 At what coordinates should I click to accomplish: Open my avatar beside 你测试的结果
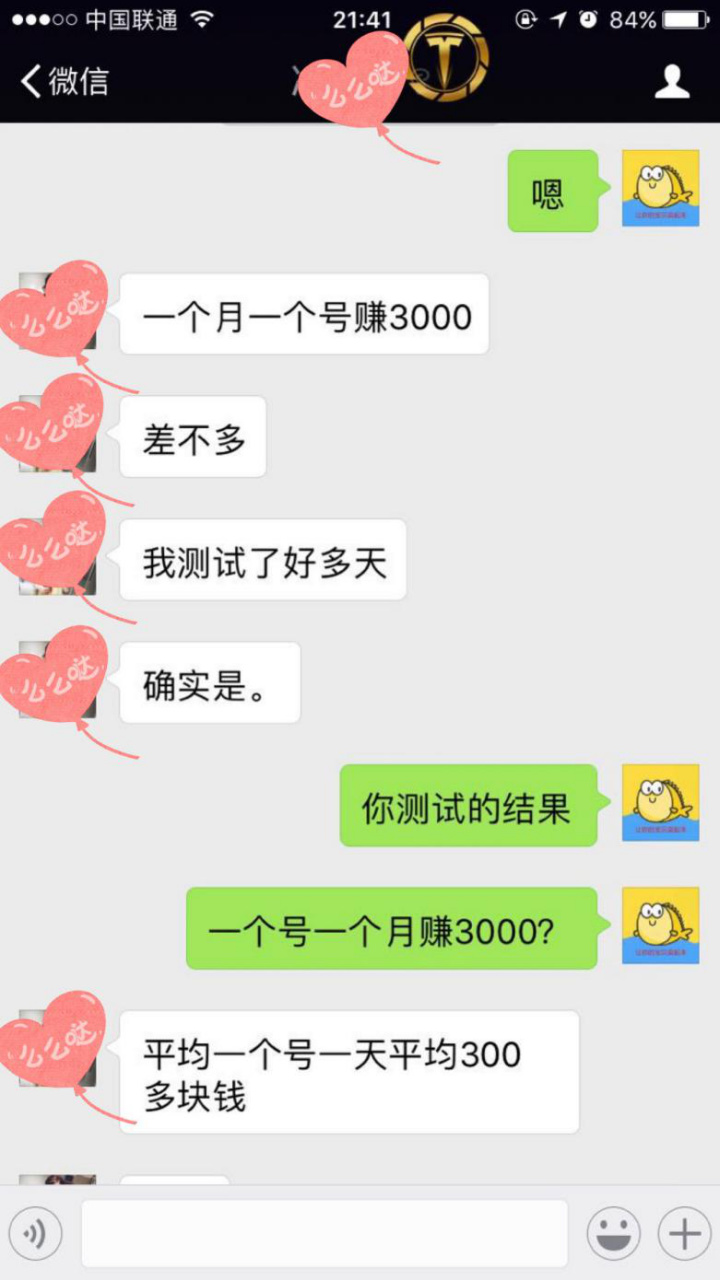pos(660,803)
